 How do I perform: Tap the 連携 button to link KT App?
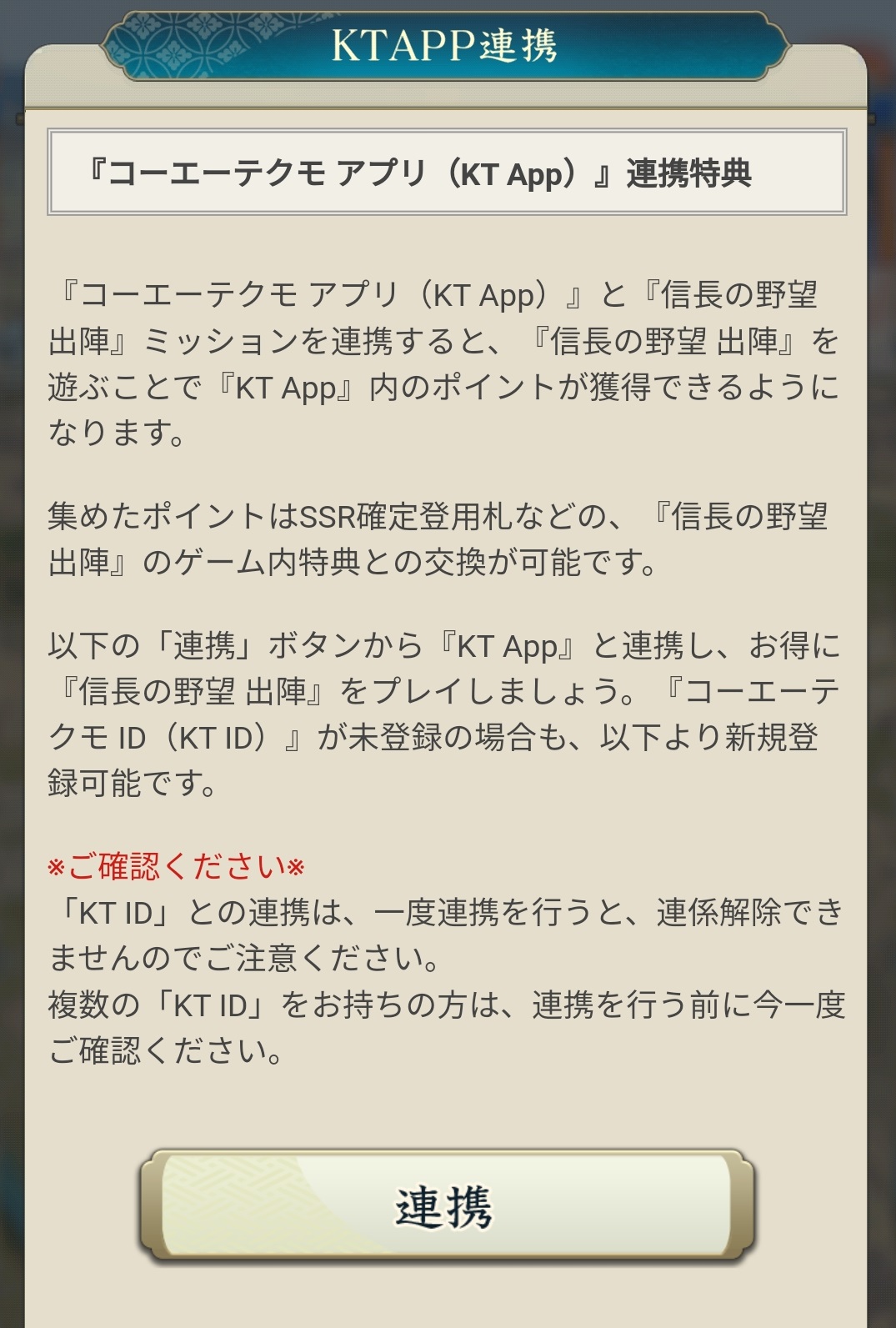tap(447, 1205)
